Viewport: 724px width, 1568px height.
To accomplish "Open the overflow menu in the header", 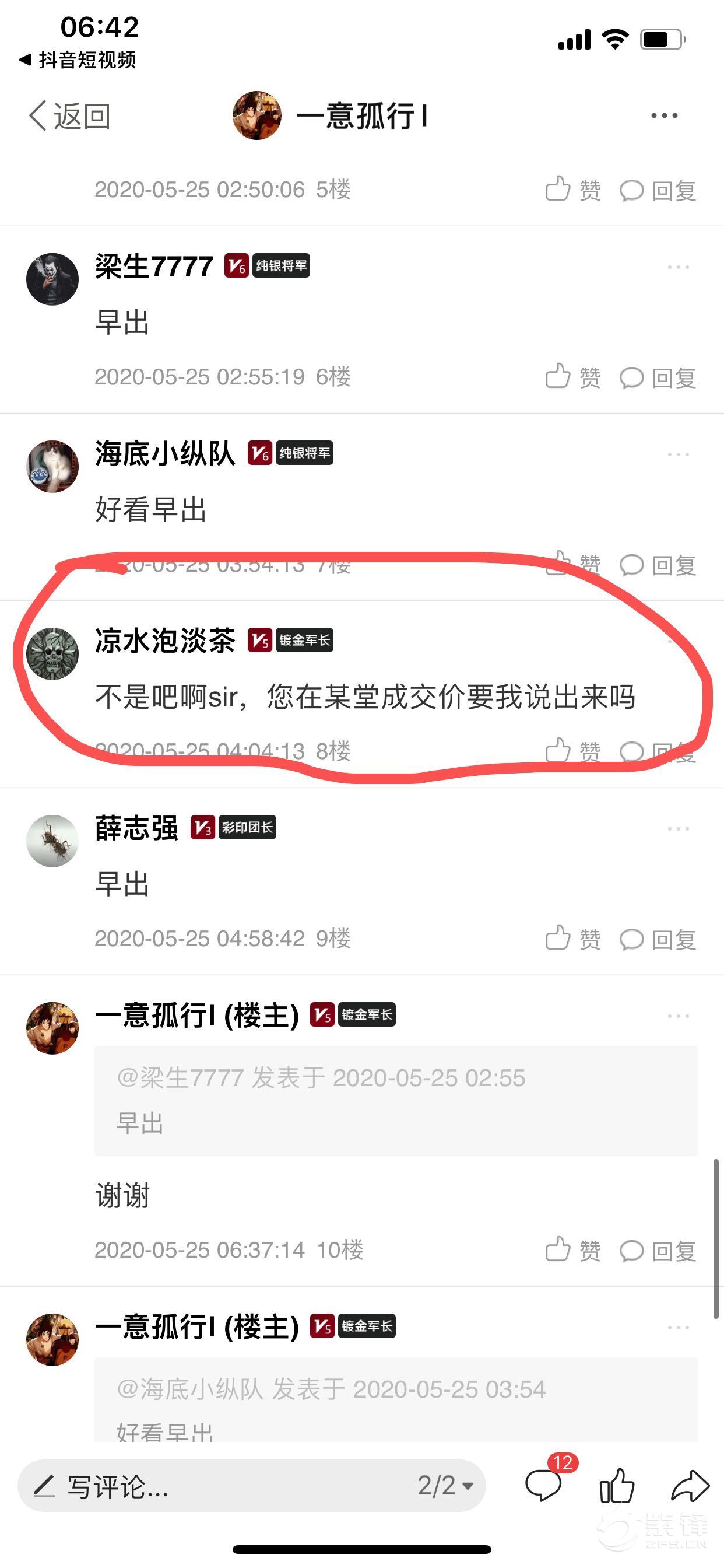I will click(x=664, y=116).
